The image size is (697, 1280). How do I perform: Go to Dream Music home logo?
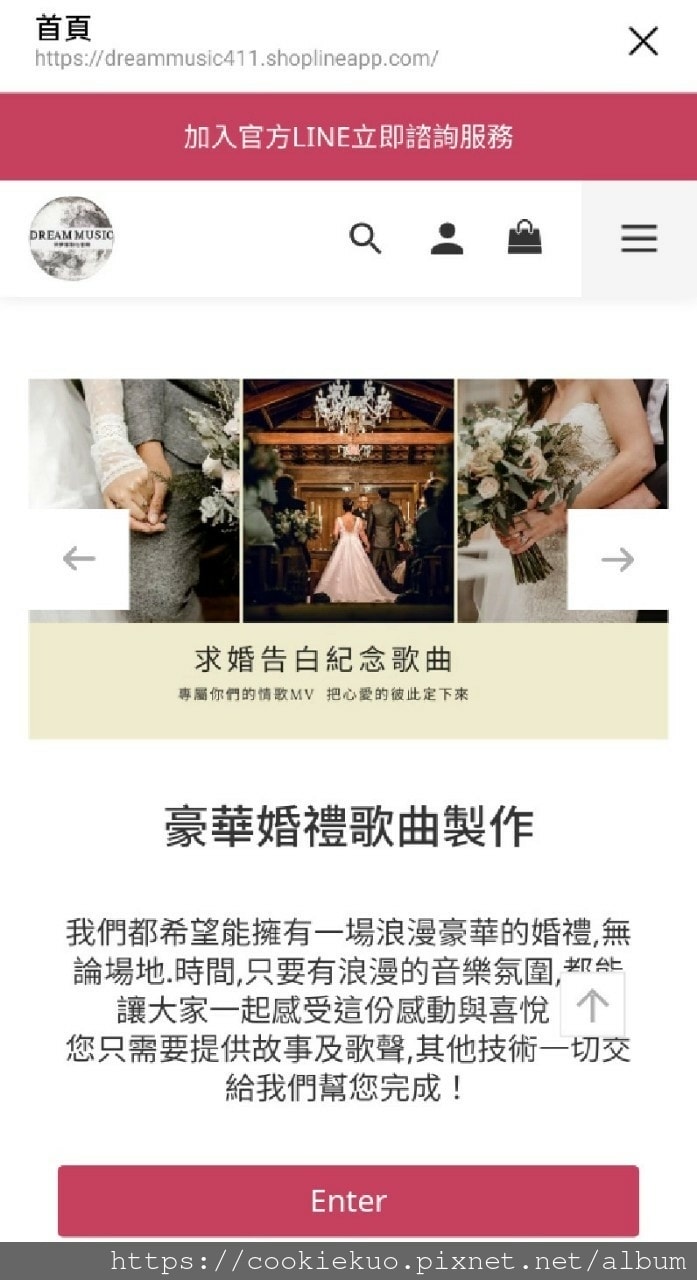coord(71,238)
